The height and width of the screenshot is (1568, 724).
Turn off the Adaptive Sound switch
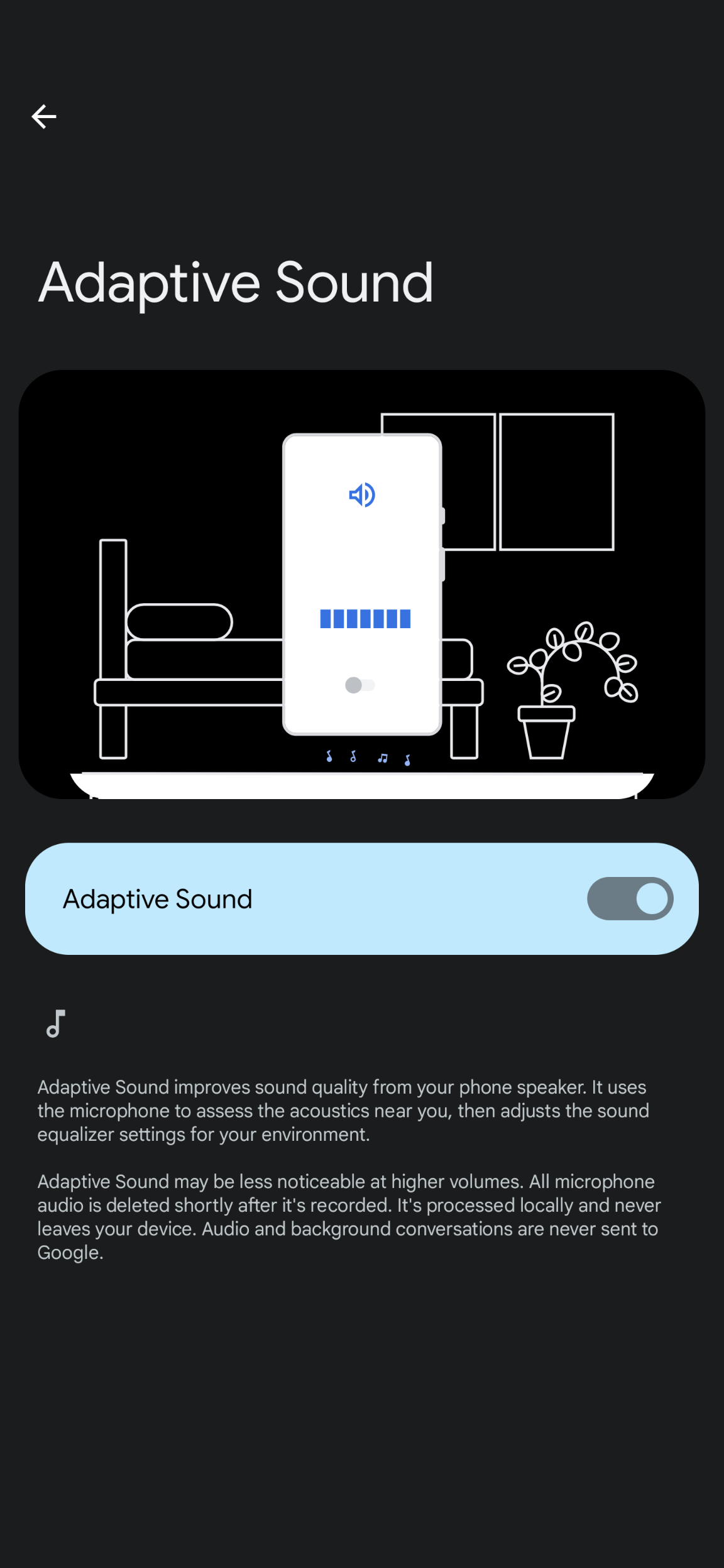point(630,899)
